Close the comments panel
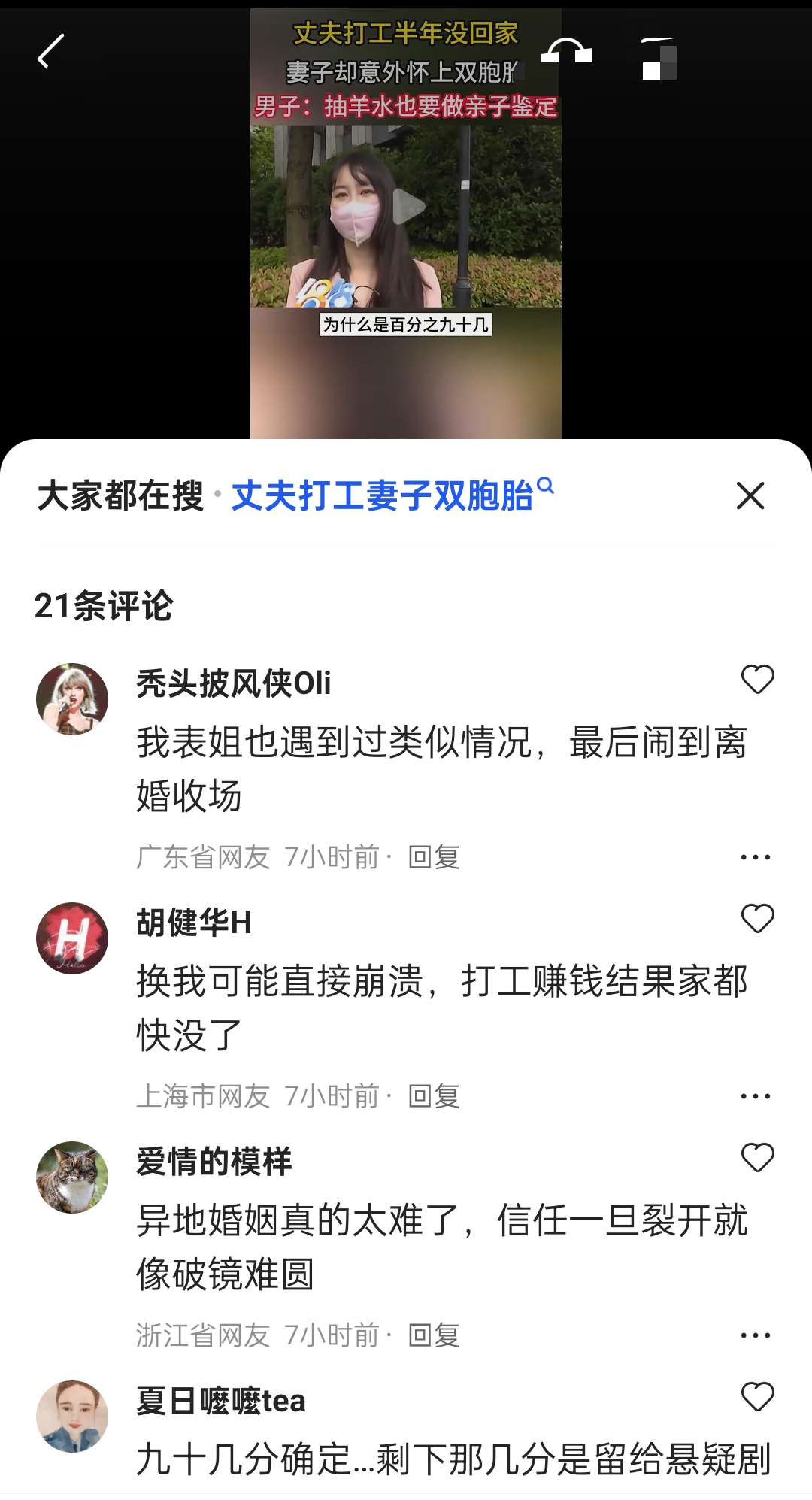 [750, 495]
